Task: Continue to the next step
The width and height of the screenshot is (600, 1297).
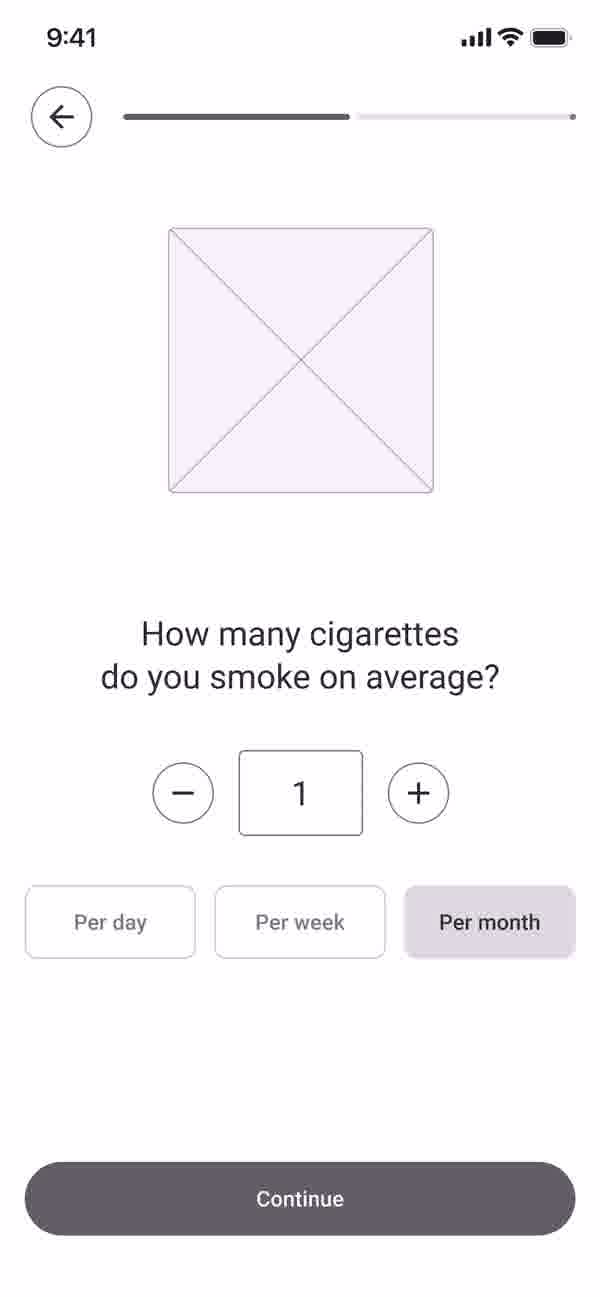Action: [300, 1198]
